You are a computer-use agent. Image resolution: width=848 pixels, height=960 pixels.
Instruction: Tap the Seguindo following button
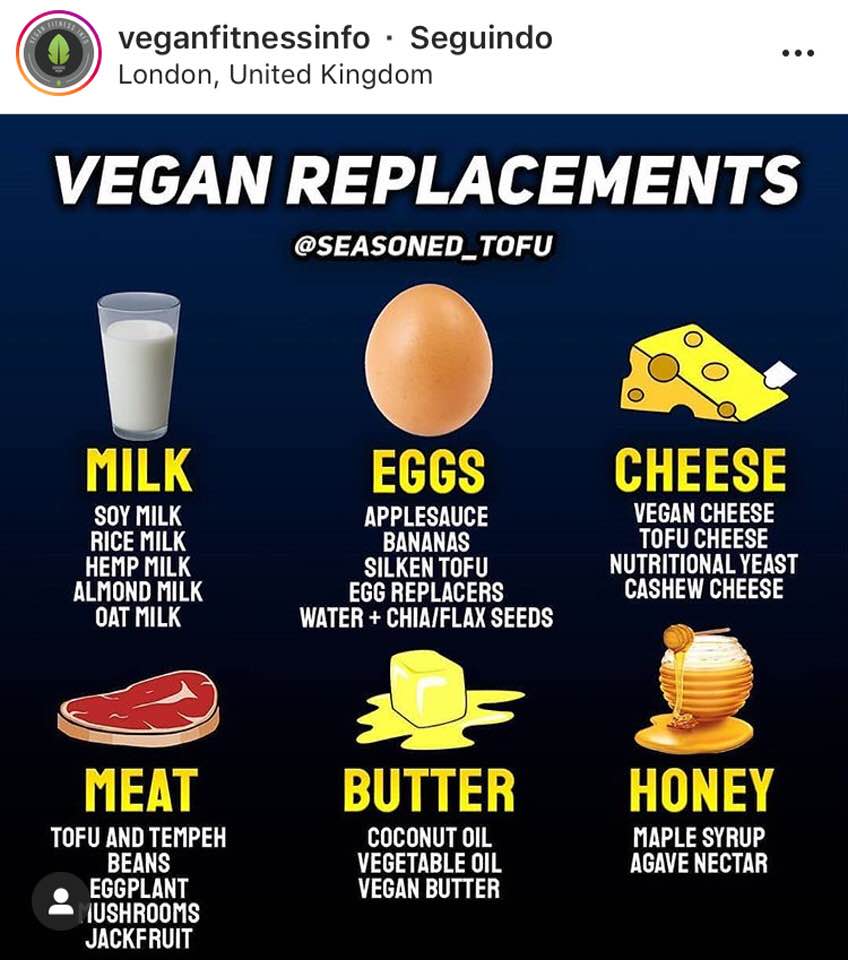tap(481, 38)
